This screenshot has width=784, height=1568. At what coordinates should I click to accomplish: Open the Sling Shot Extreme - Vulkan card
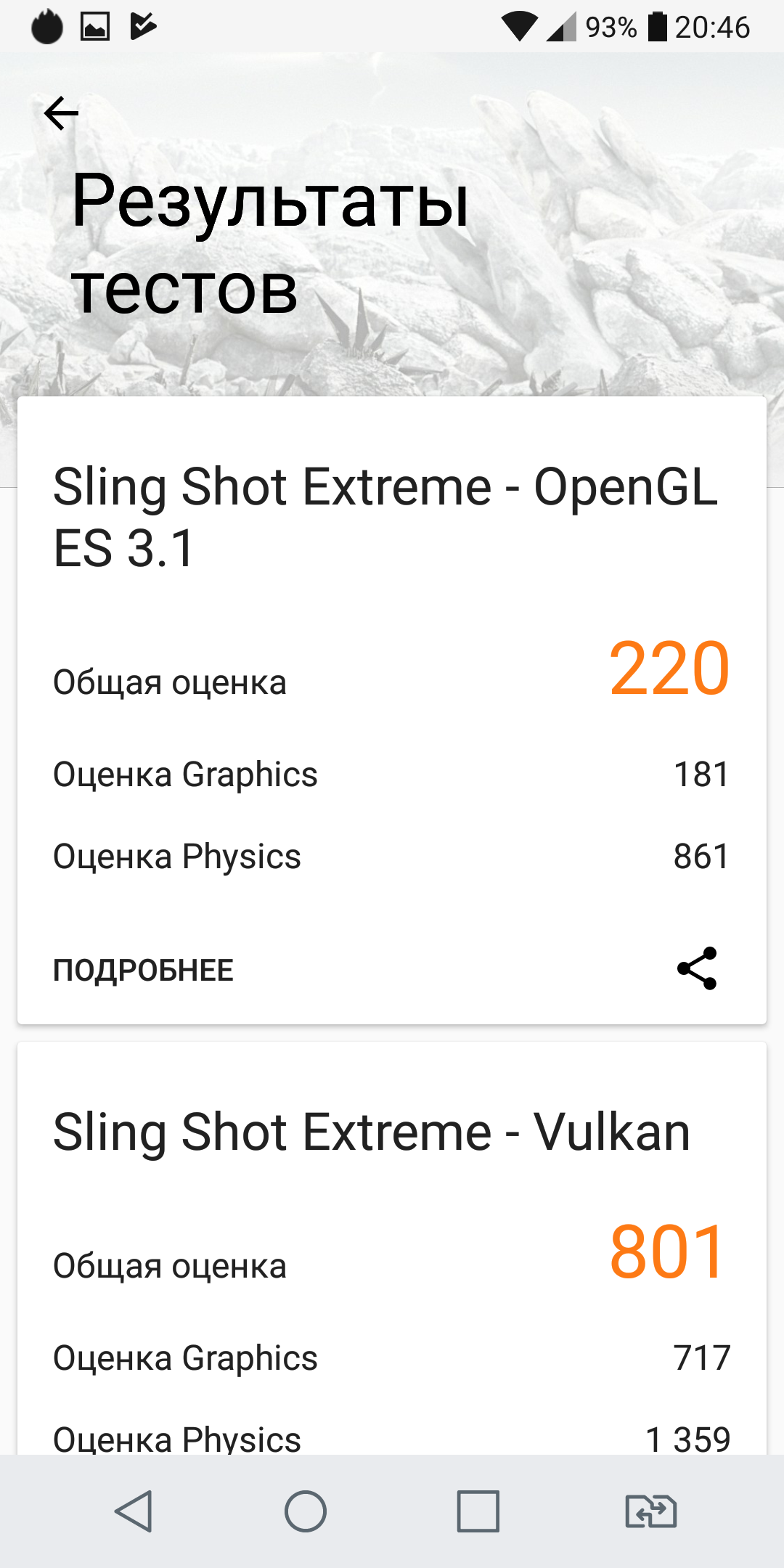(x=371, y=1132)
